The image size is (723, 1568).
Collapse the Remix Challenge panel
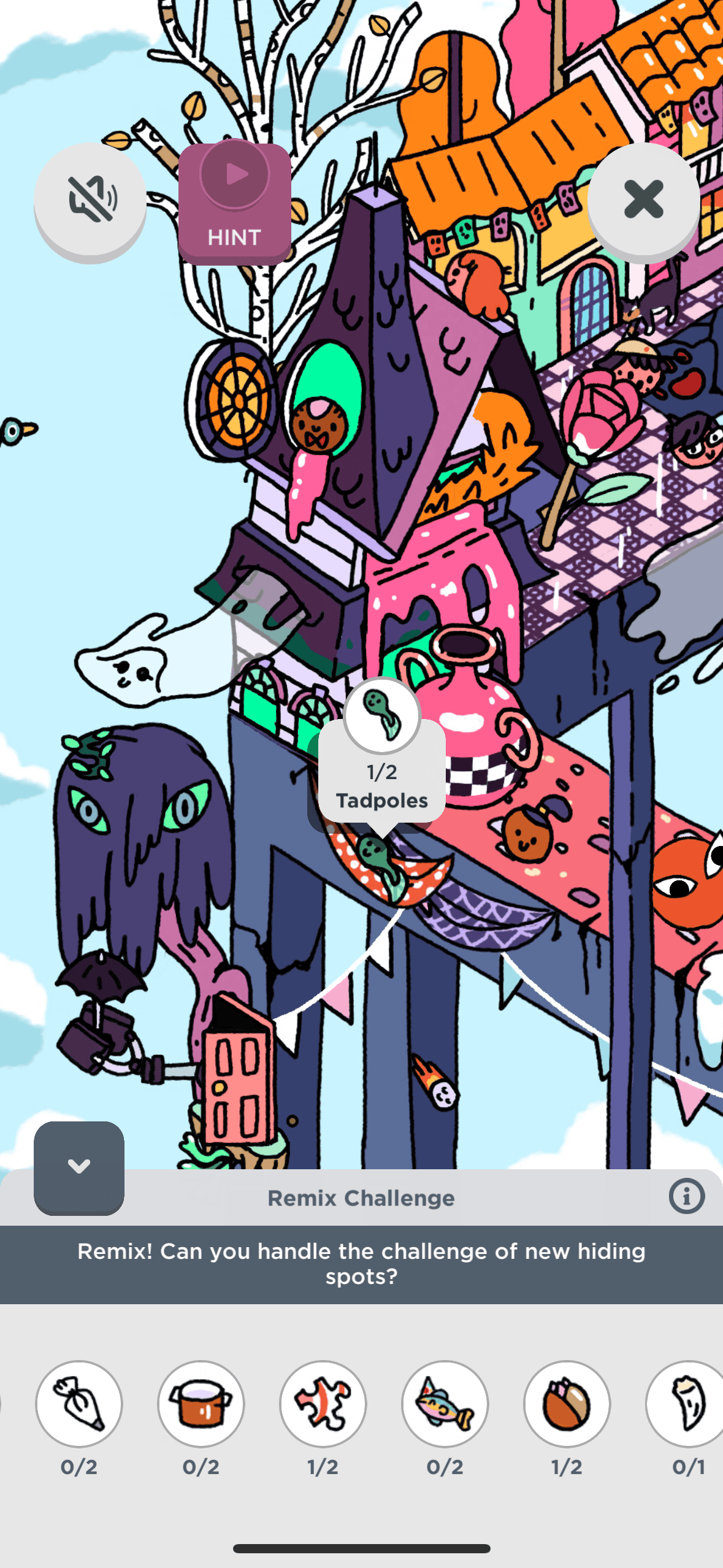point(79,1167)
